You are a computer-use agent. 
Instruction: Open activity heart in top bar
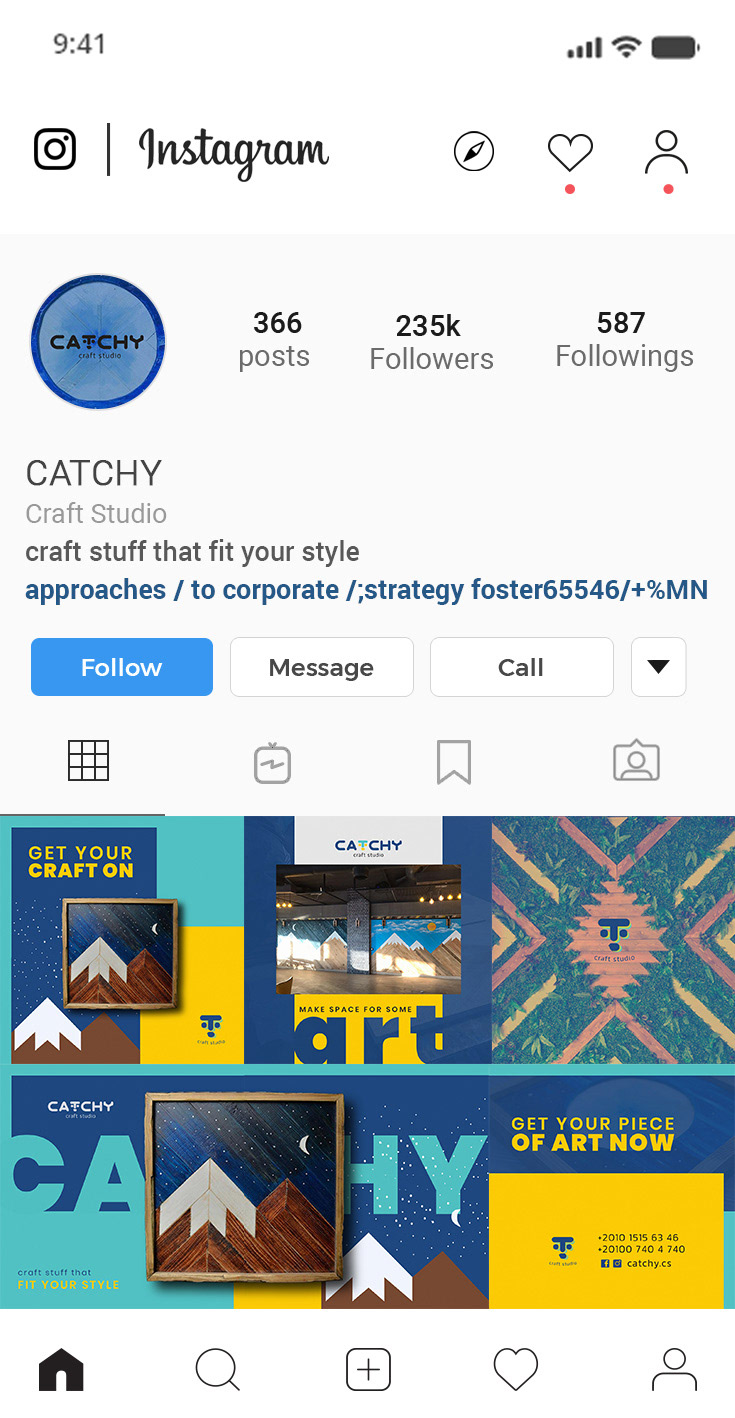(570, 153)
